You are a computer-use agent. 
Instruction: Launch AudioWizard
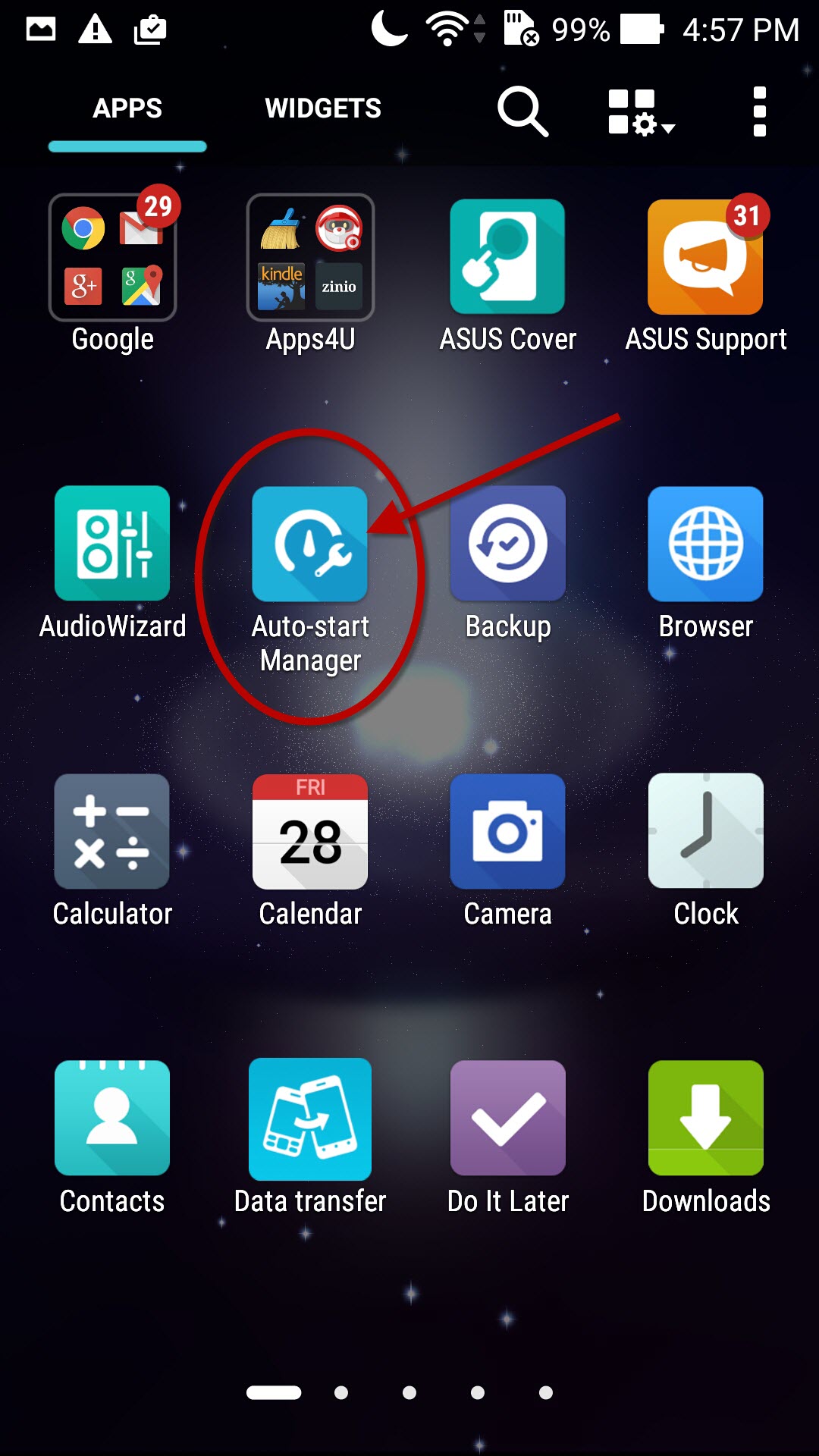[112, 544]
